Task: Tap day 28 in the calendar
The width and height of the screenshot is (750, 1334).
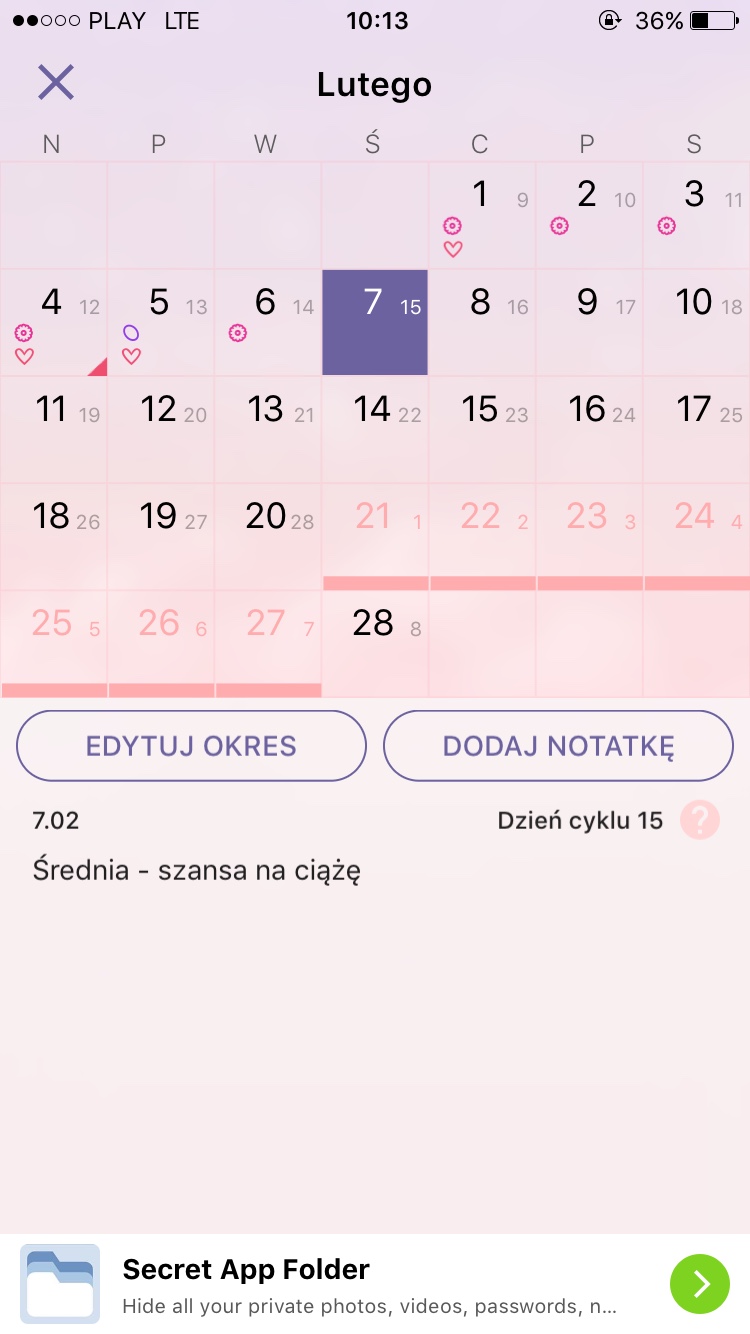Action: pyautogui.click(x=374, y=643)
